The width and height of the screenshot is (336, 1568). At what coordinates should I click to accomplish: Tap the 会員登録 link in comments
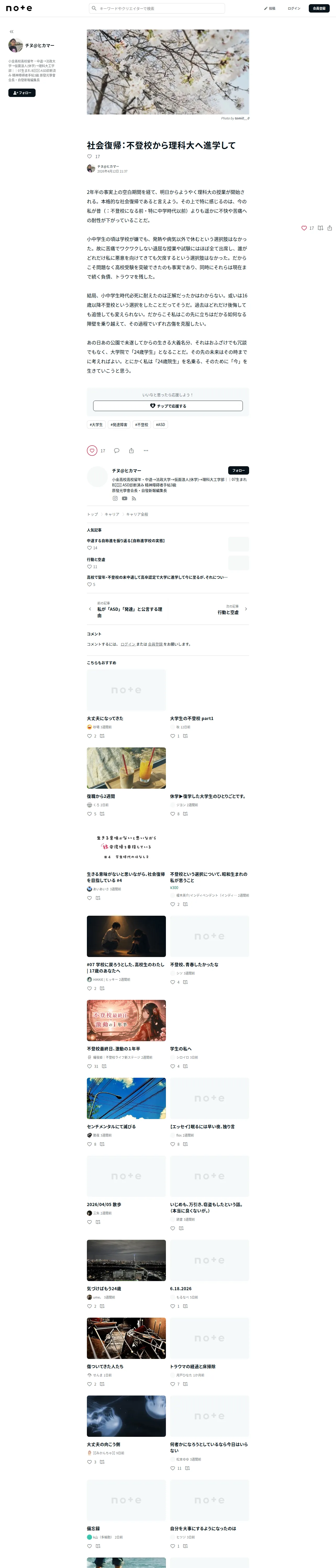point(155,644)
